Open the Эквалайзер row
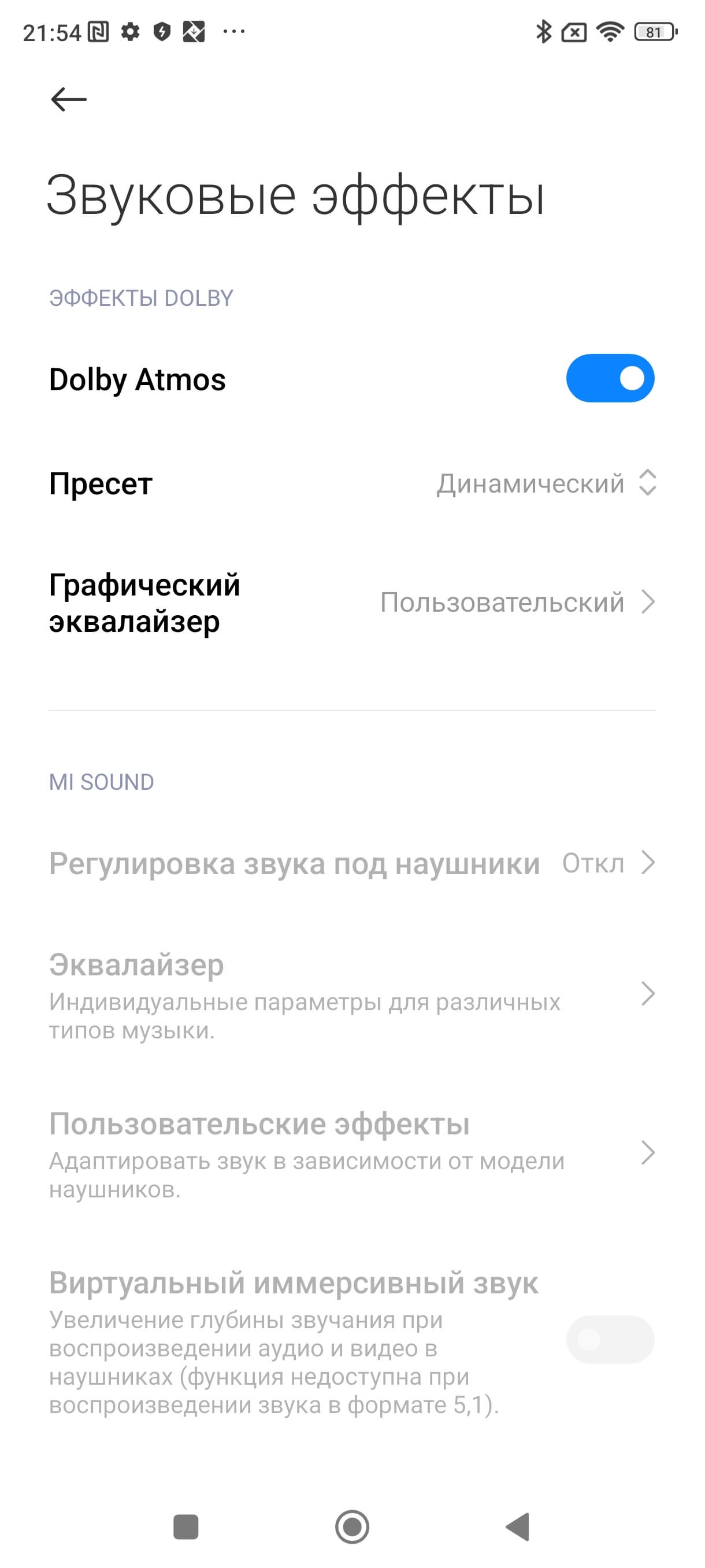The image size is (705, 1568). pos(352,994)
